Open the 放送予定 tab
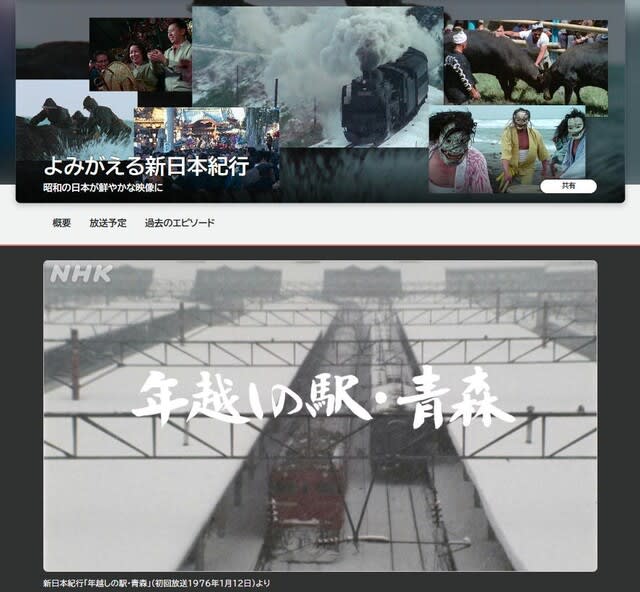This screenshot has width=640, height=592. click(108, 223)
